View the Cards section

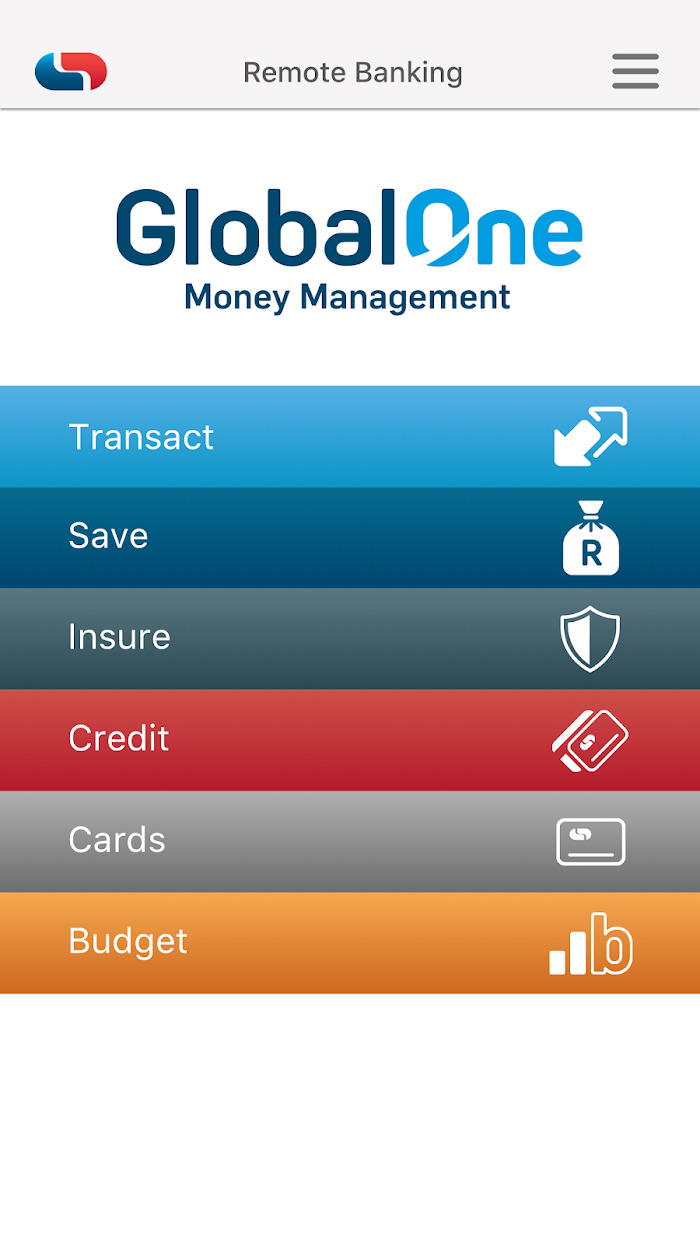(350, 841)
